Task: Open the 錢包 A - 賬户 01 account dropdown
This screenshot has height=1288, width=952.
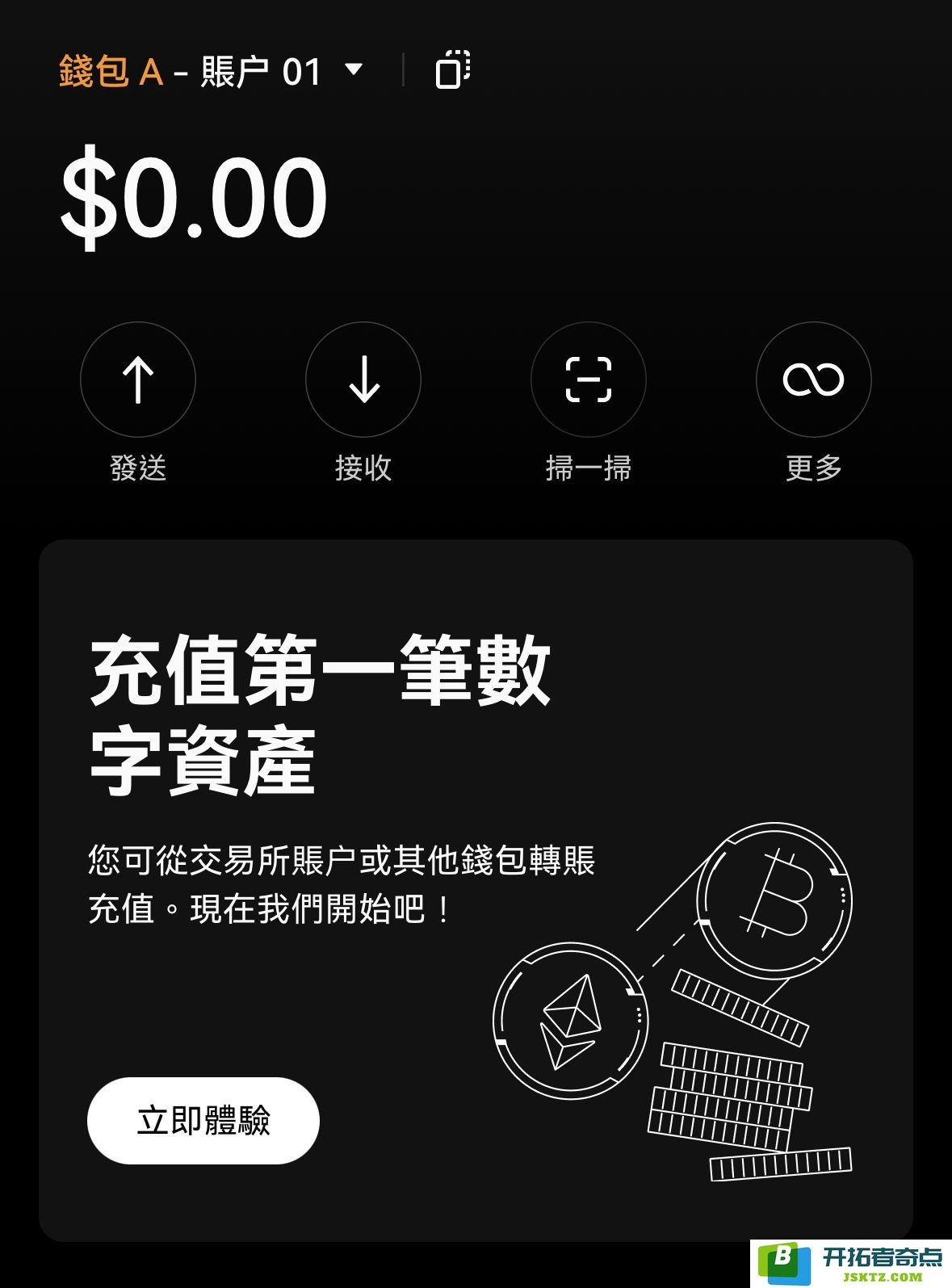Action: click(212, 71)
